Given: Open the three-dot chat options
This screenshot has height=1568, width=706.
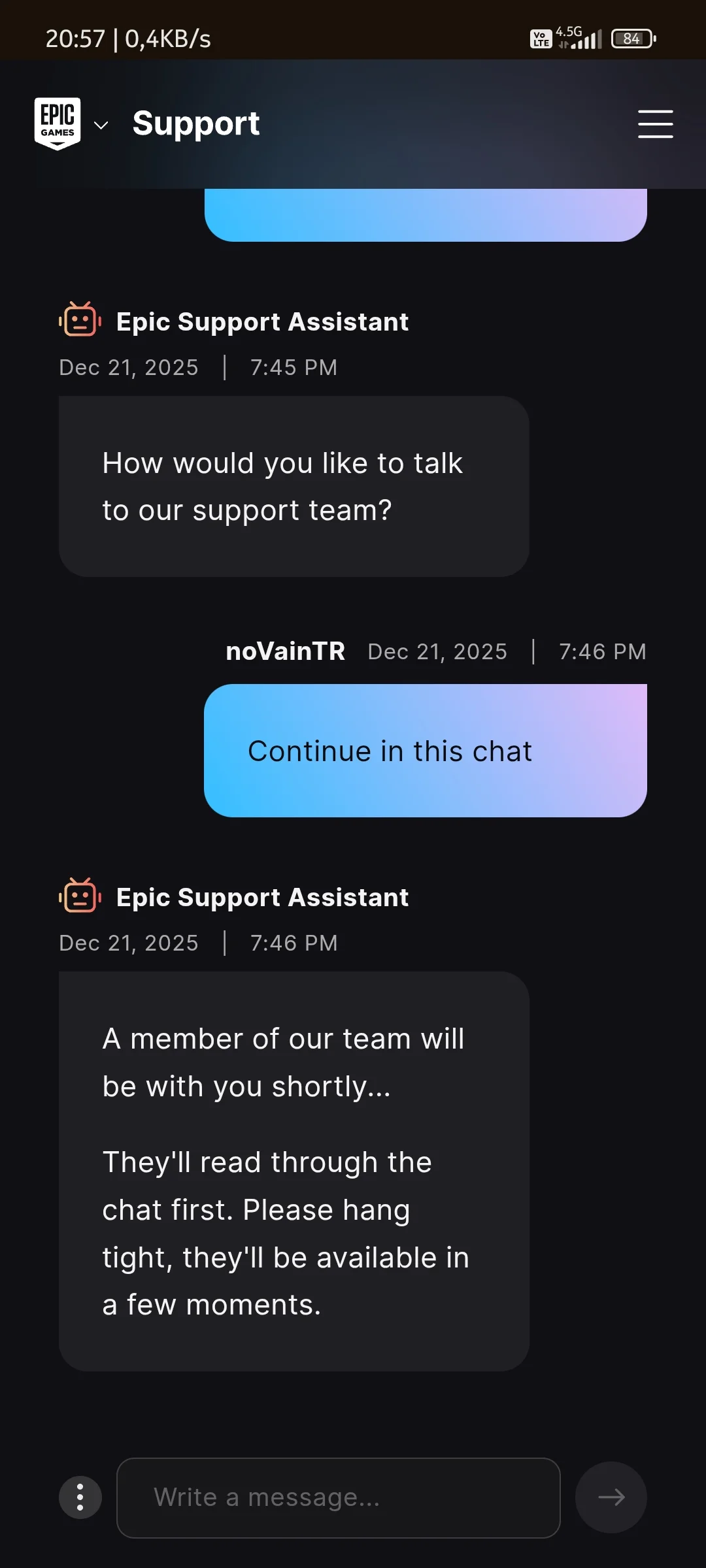Looking at the screenshot, I should [x=80, y=1497].
